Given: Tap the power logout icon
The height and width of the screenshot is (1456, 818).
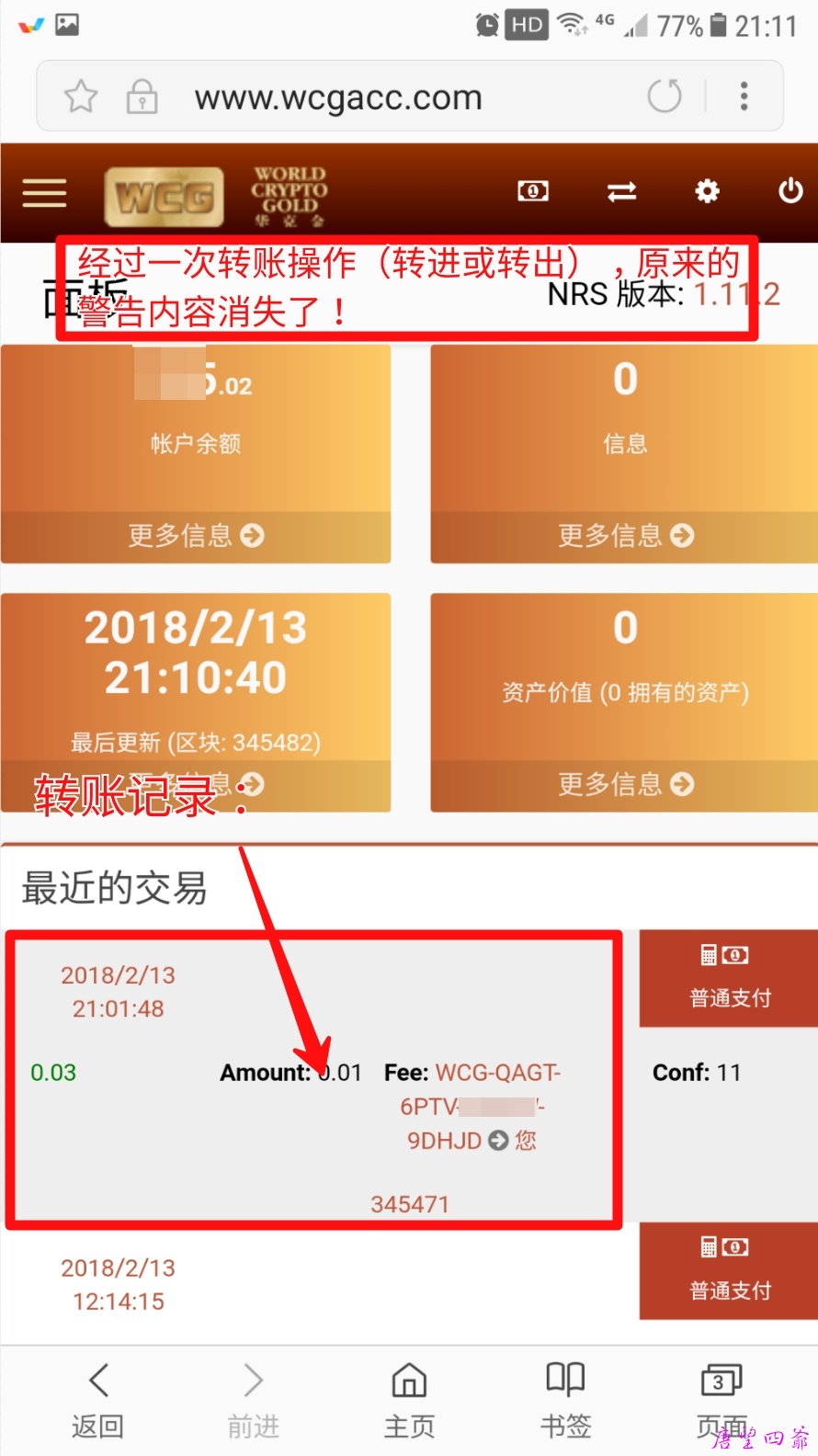Looking at the screenshot, I should pos(790,191).
